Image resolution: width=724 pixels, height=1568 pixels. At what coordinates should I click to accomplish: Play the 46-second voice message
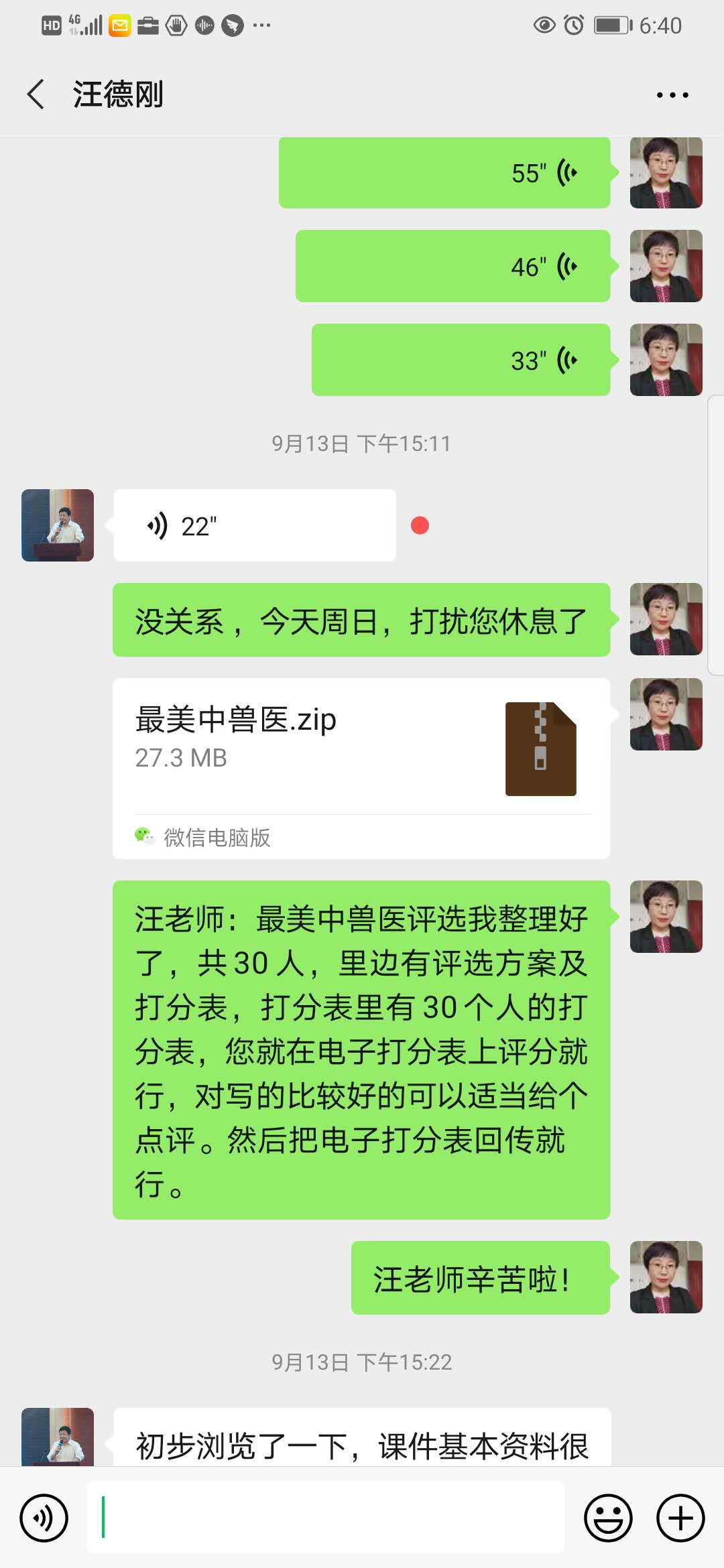[452, 266]
